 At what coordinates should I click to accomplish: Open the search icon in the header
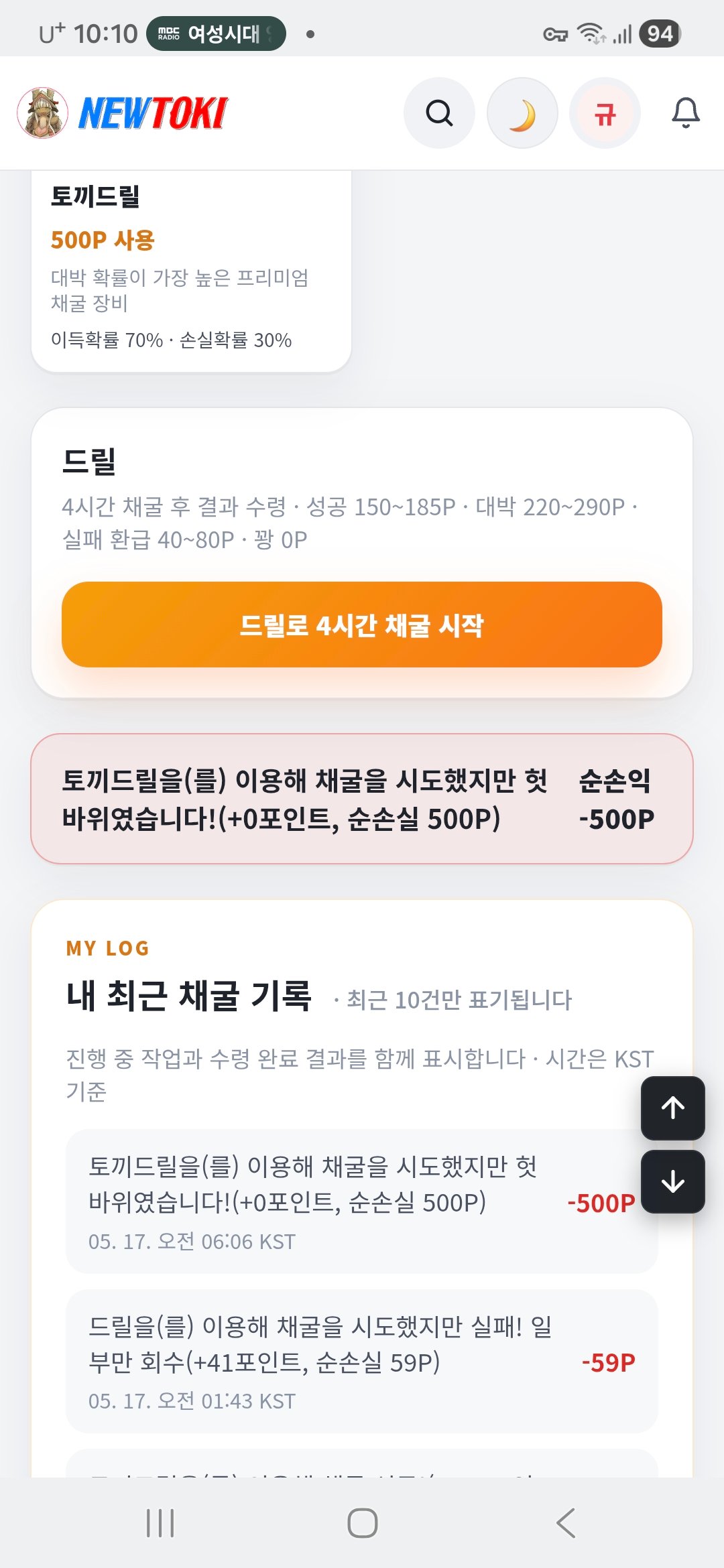pyautogui.click(x=439, y=113)
